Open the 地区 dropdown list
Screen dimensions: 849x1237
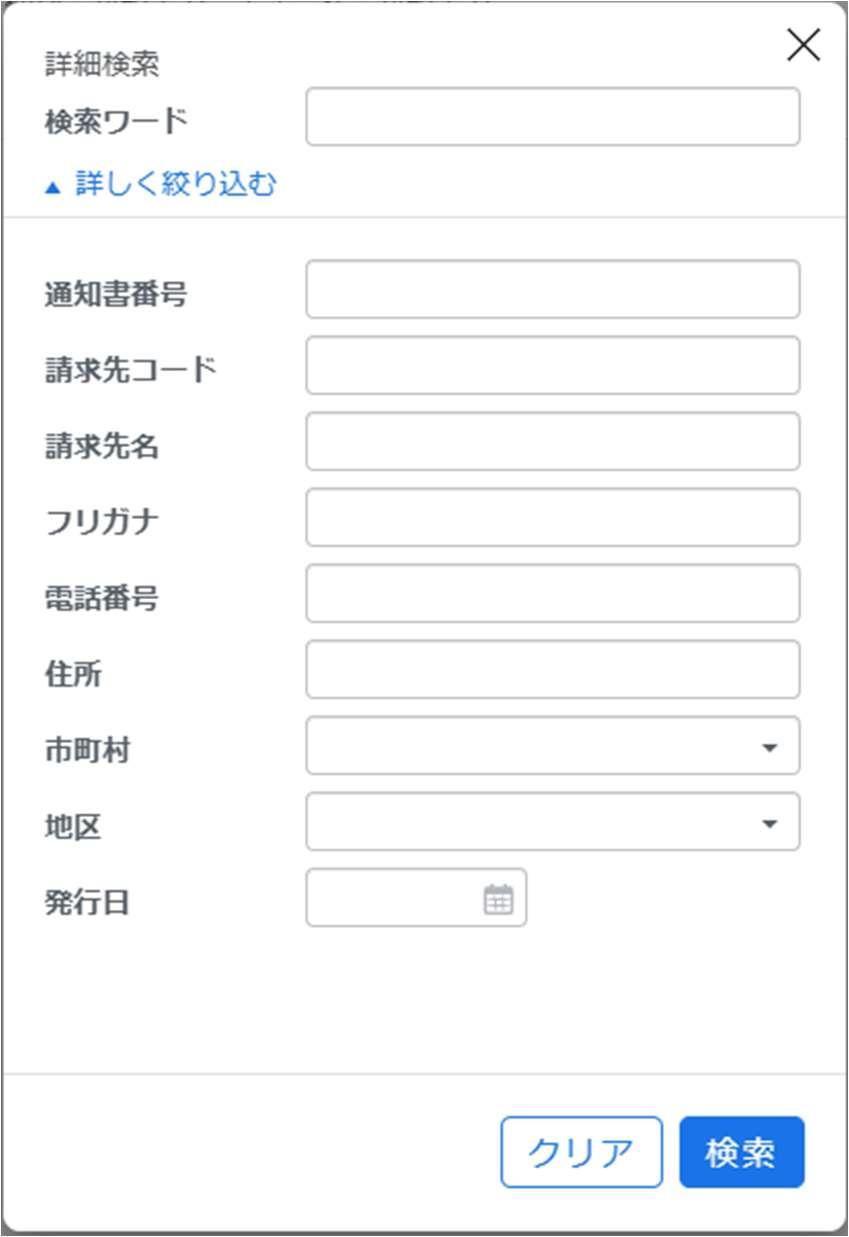[553, 822]
